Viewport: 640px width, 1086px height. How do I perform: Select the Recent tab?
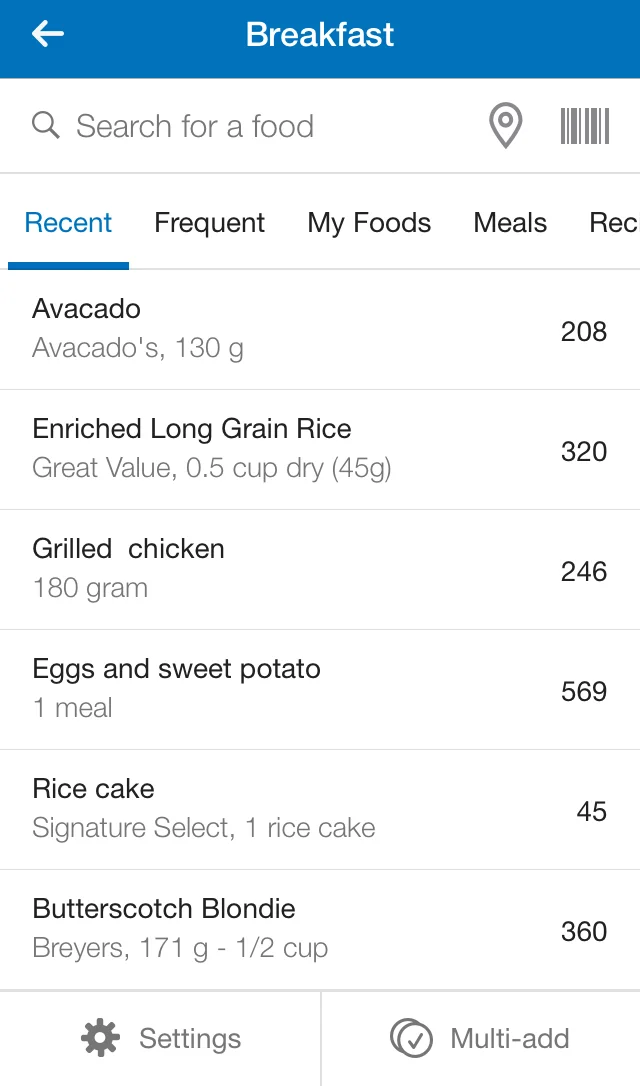[x=68, y=223]
